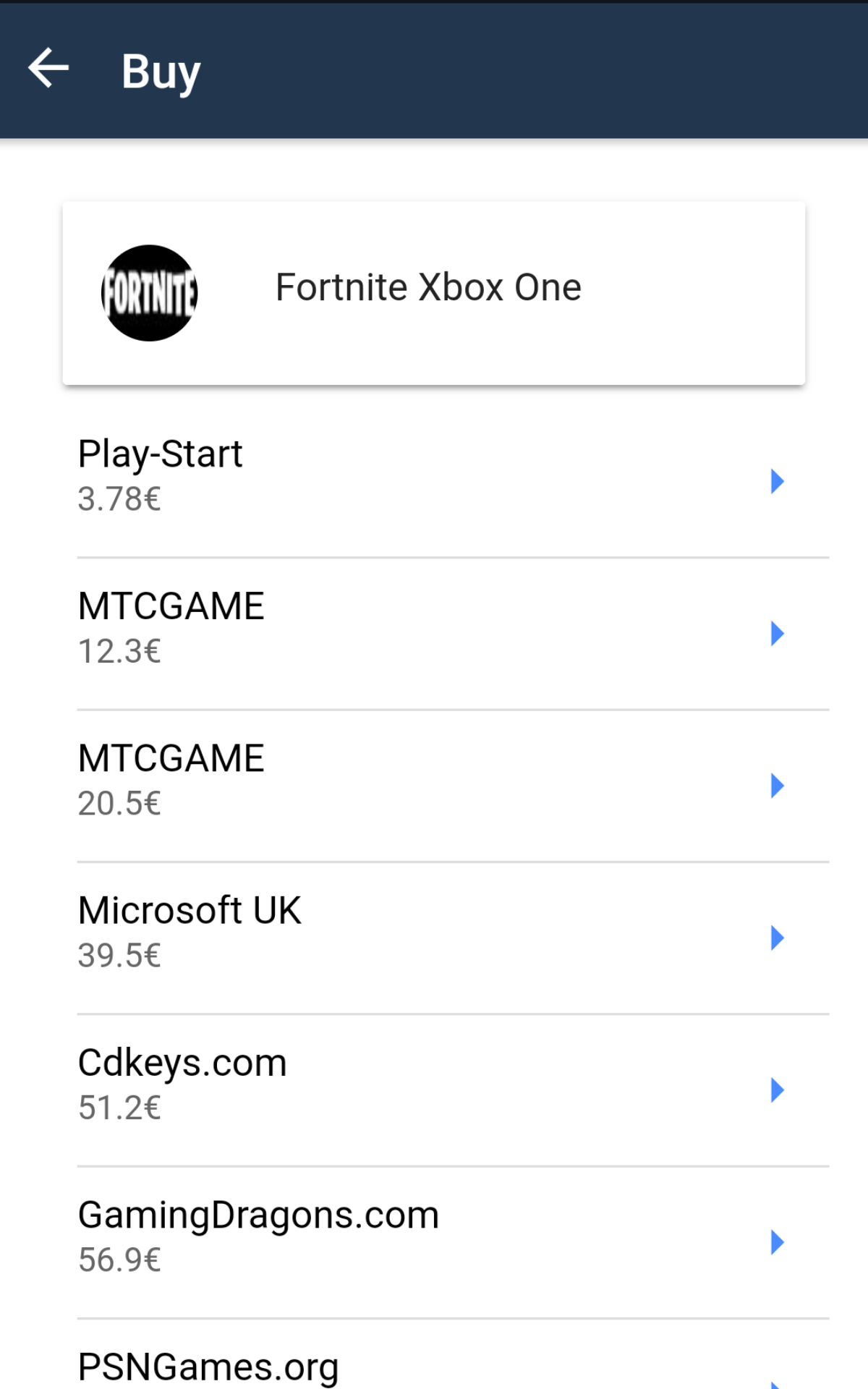Click the blue arrow for MTCGAME 12.3€
Screen dimensions: 868x1389
[776, 633]
